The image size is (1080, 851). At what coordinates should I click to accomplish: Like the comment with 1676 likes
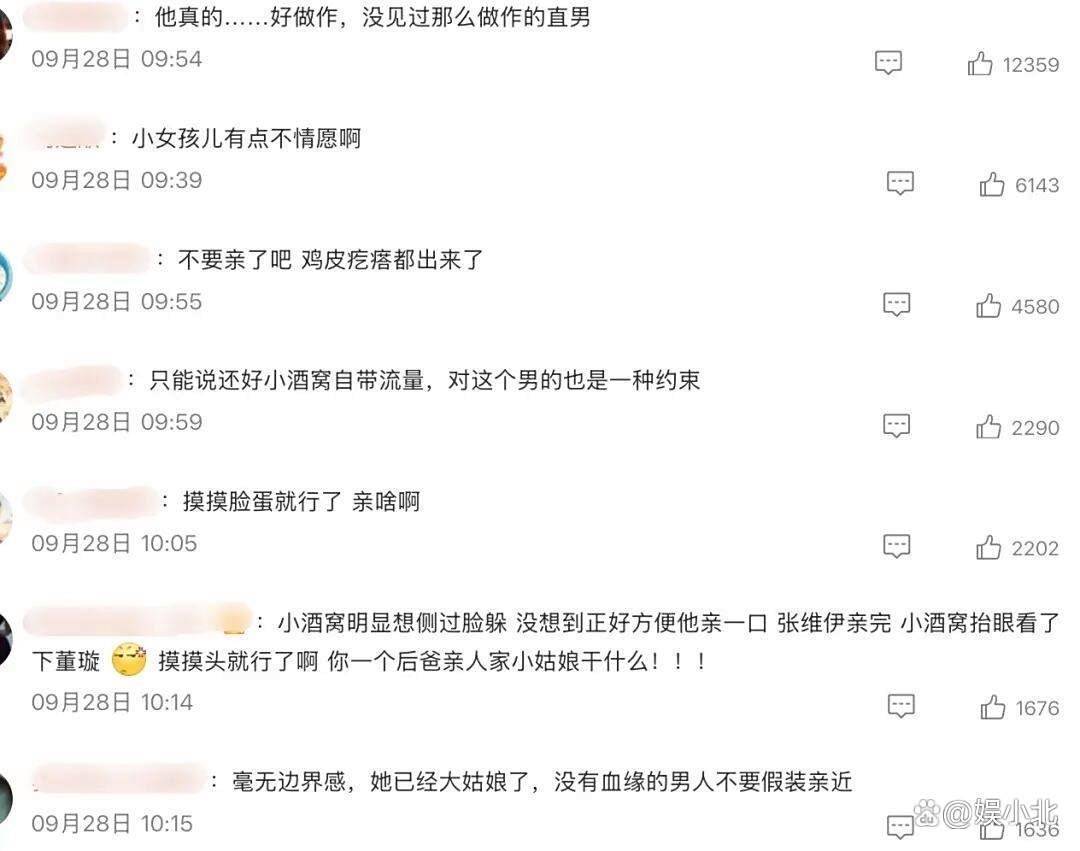[993, 708]
